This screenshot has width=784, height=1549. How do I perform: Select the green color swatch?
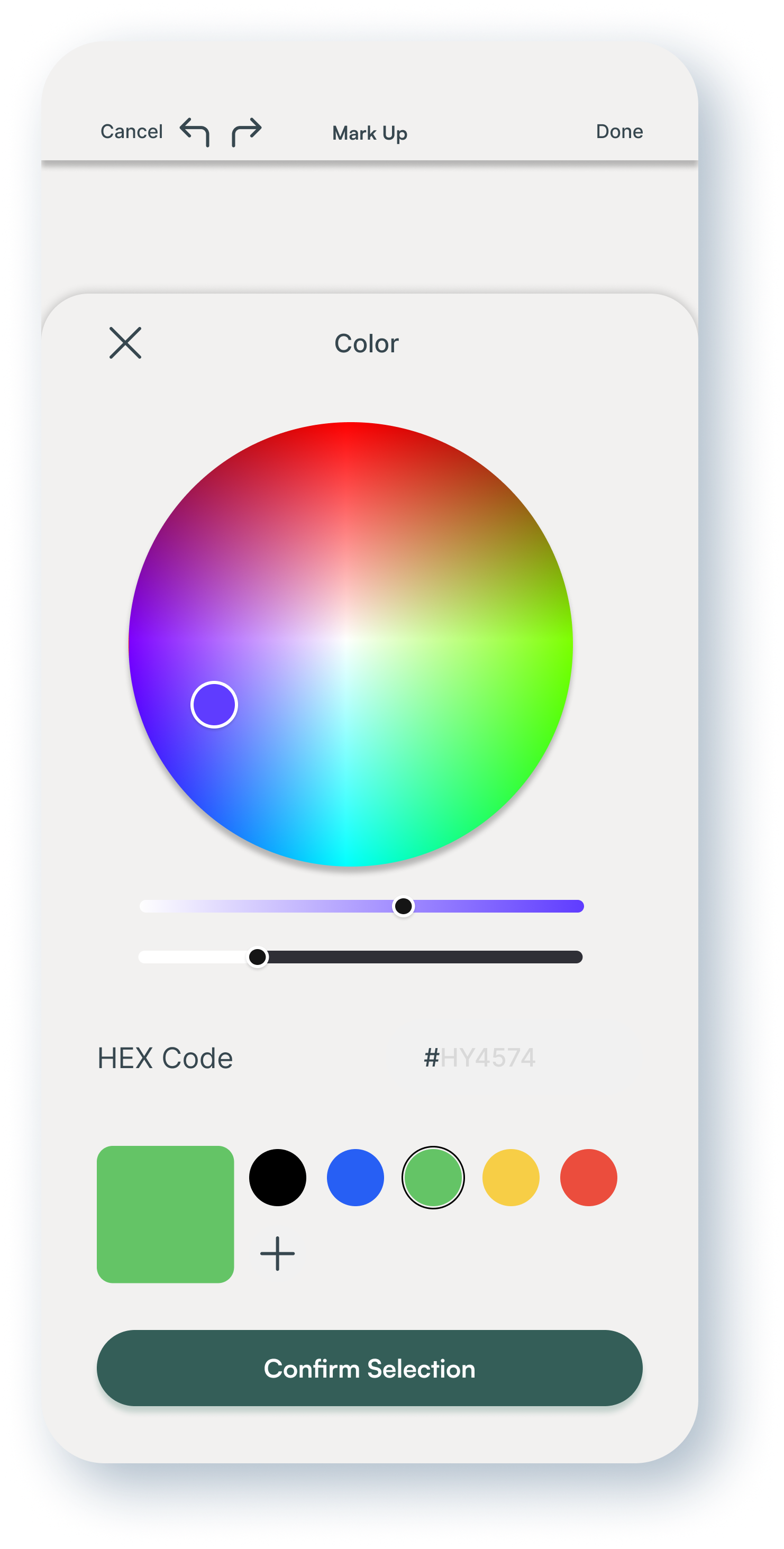pyautogui.click(x=433, y=1178)
